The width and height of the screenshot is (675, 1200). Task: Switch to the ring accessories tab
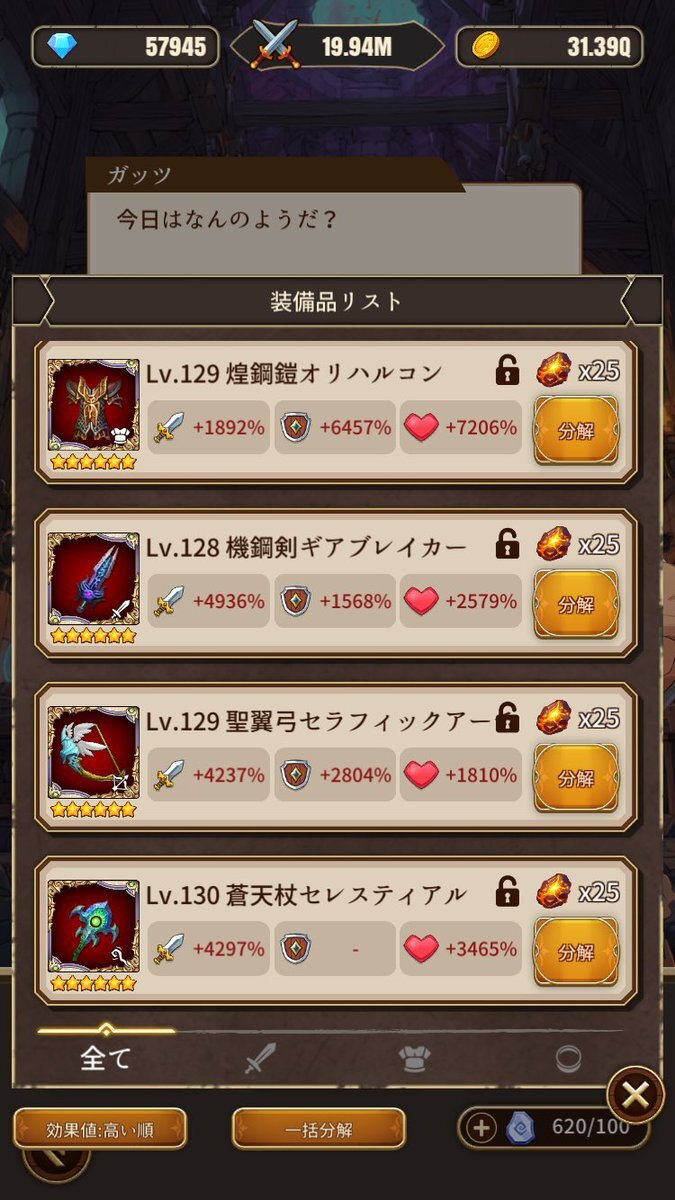(569, 1060)
